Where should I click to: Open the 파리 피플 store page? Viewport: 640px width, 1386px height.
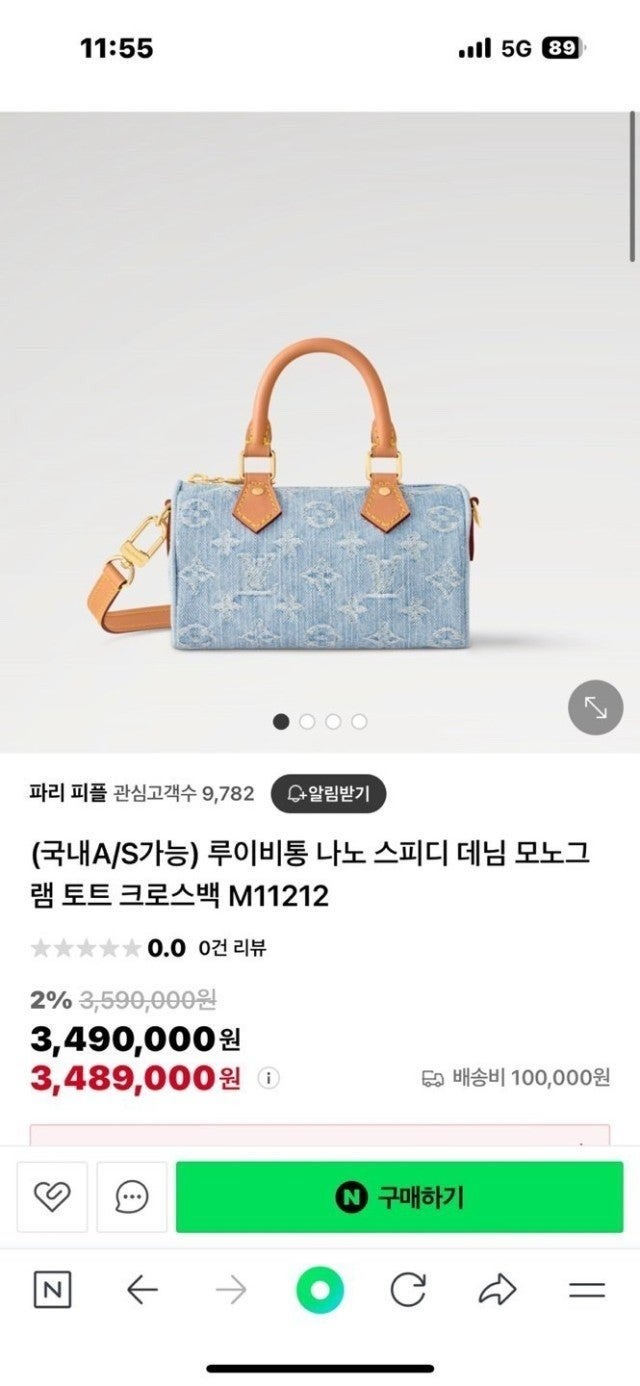coord(68,794)
